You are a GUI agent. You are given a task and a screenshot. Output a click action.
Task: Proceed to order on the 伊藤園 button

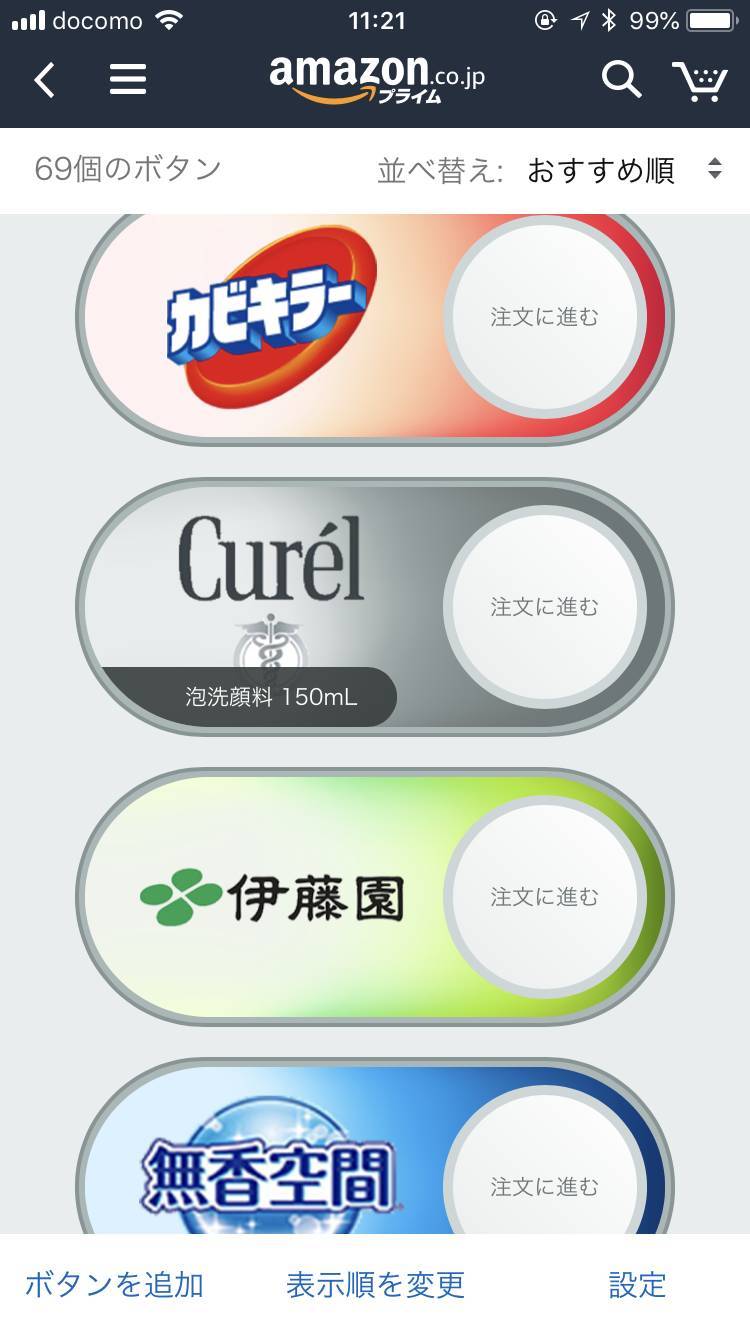coord(544,897)
